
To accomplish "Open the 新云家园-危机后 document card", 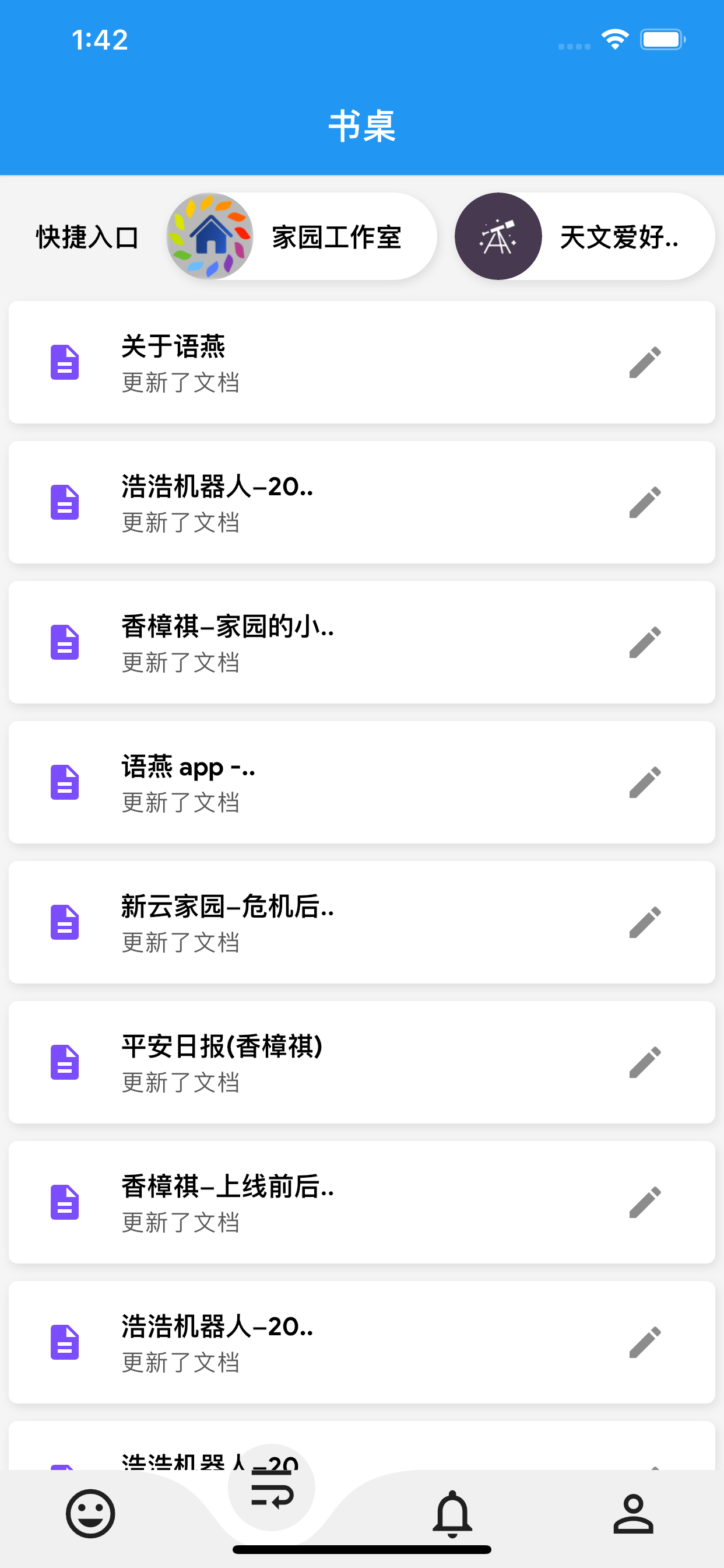I will 304,922.
